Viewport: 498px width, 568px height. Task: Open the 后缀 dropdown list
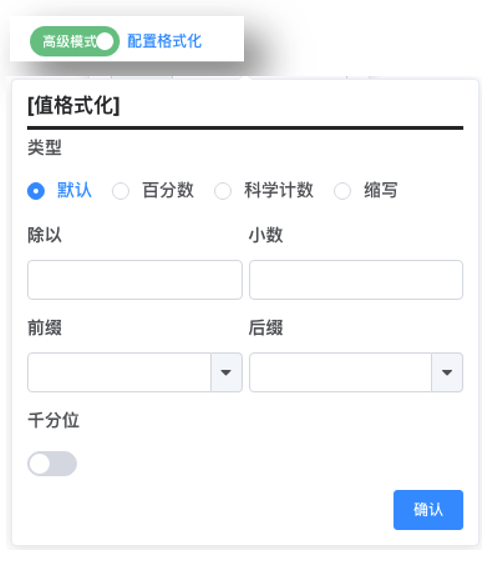point(356,372)
